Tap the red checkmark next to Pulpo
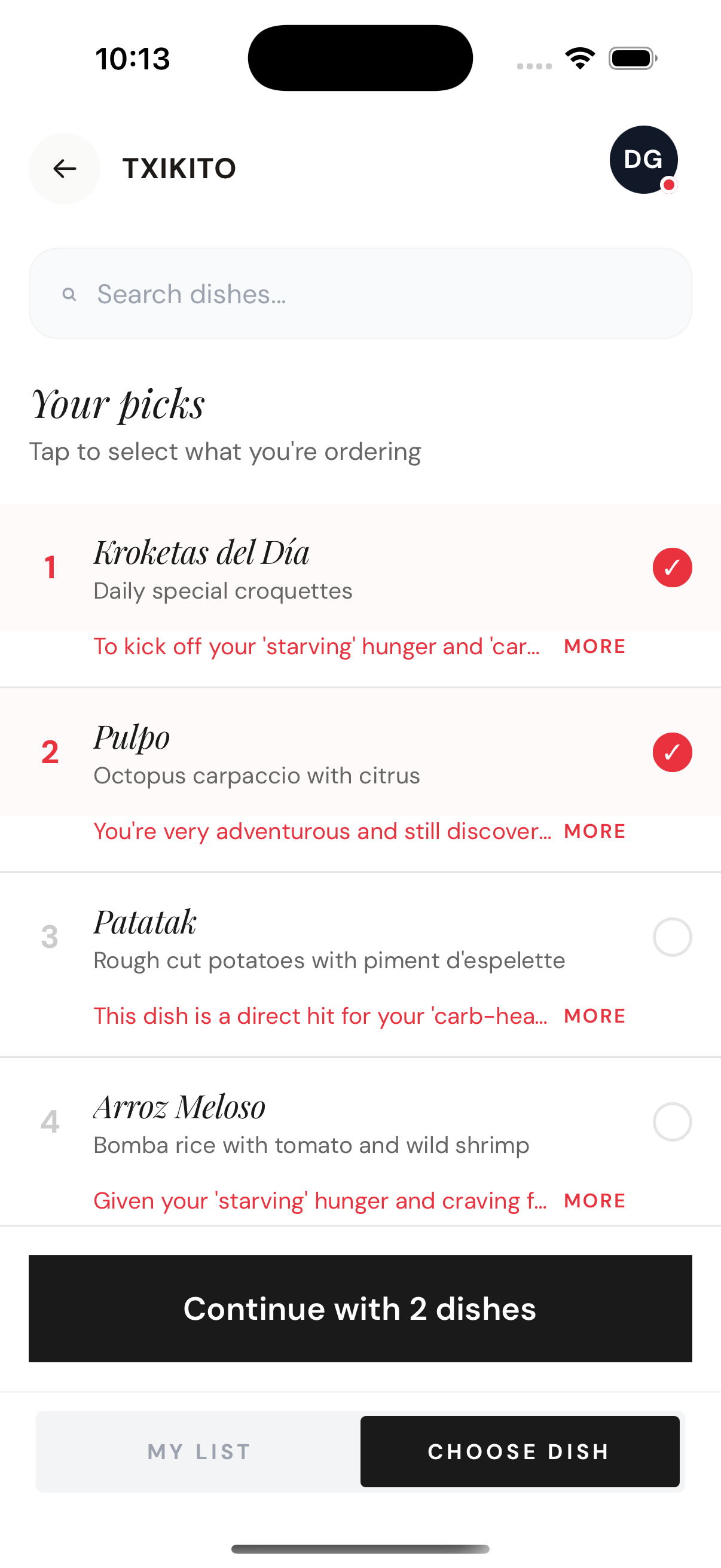This screenshot has width=721, height=1568. click(672, 752)
